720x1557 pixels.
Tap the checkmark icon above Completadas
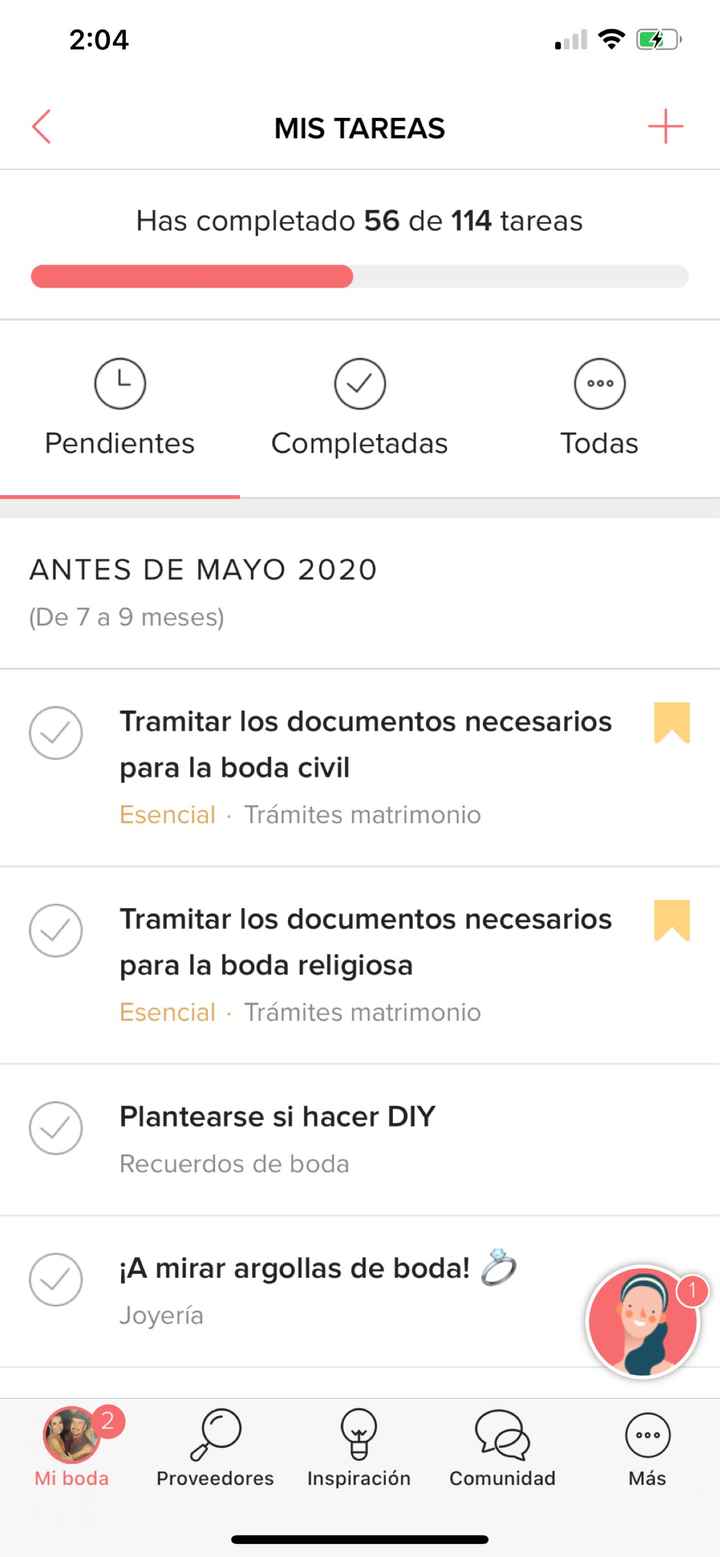point(359,383)
